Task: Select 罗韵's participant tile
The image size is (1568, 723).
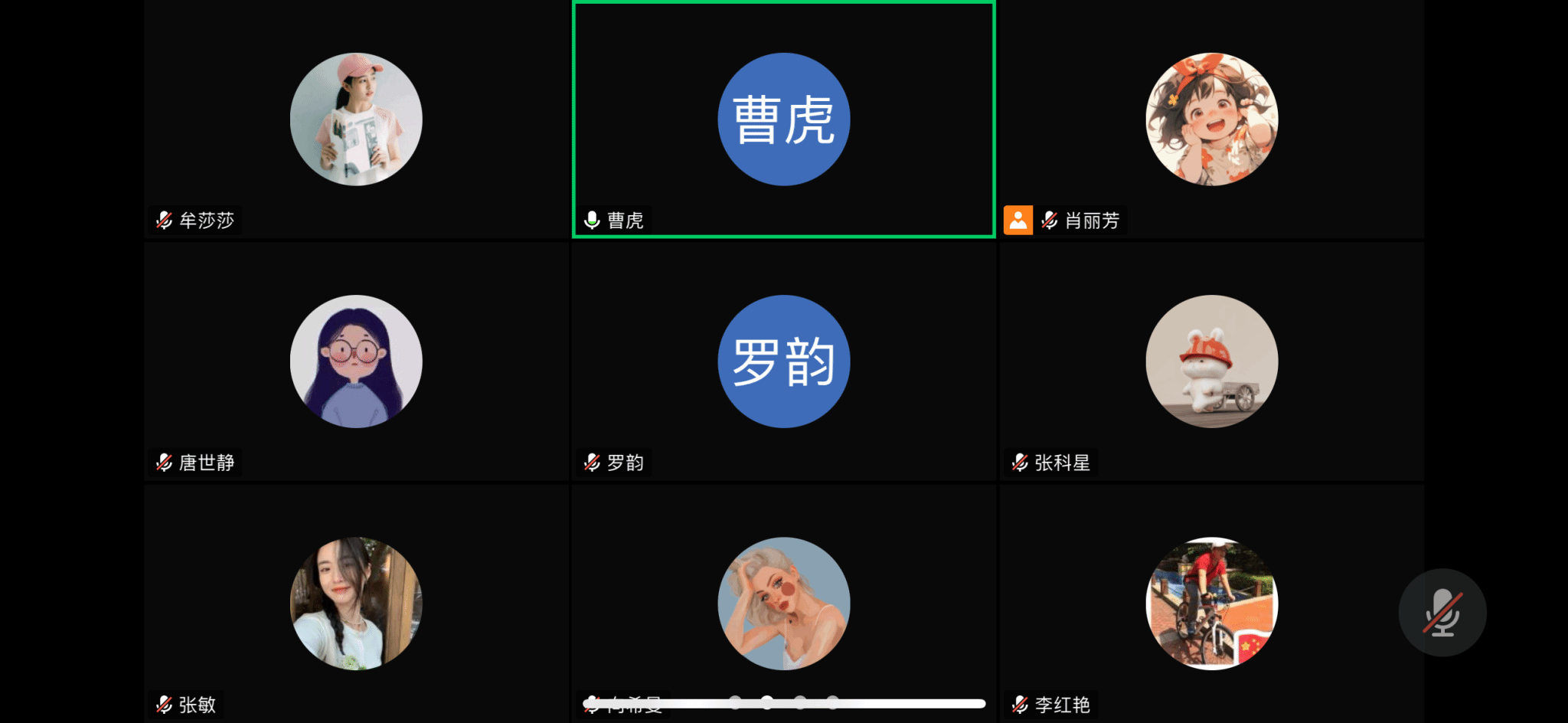Action: (x=783, y=361)
